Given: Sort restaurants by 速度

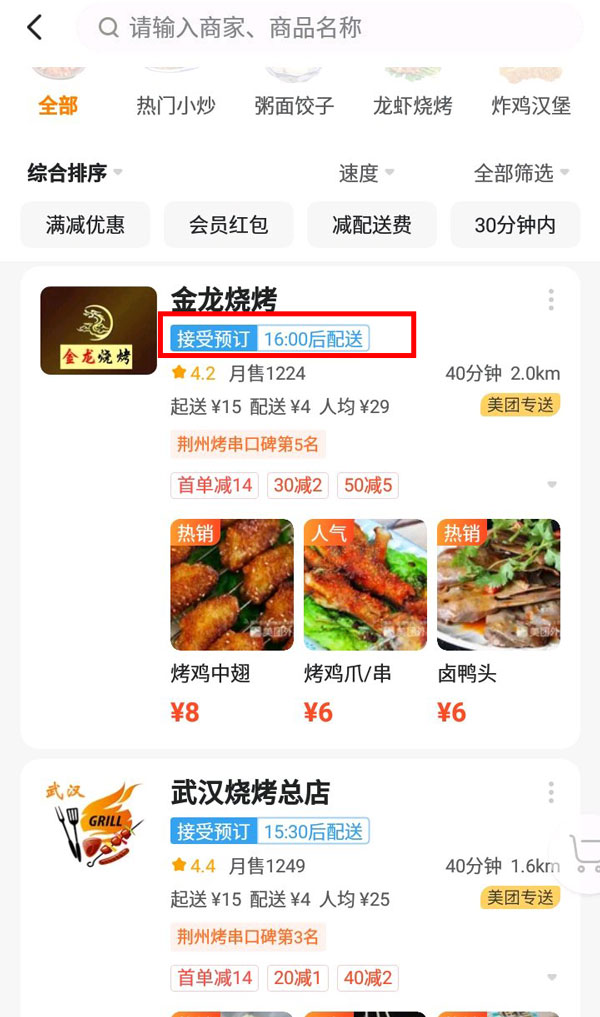Looking at the screenshot, I should (366, 173).
